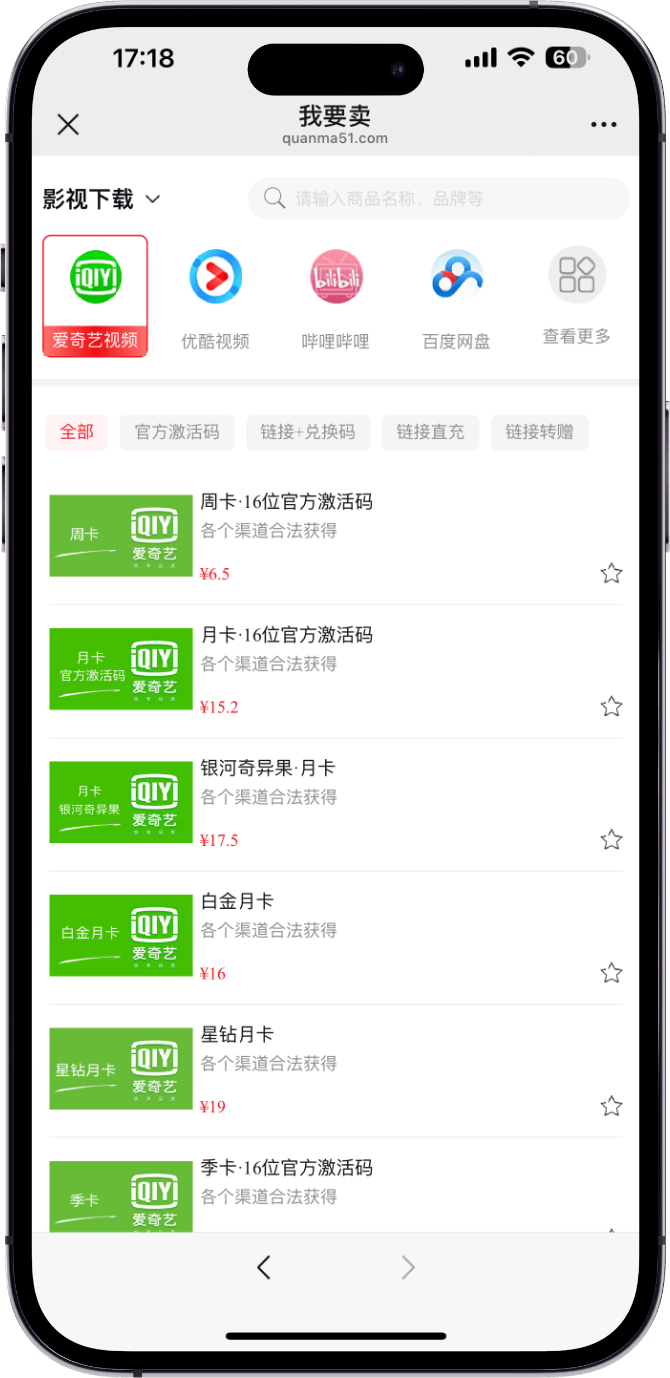This screenshot has width=670, height=1378.
Task: Select the 优酷视频 brand
Action: [x=215, y=297]
